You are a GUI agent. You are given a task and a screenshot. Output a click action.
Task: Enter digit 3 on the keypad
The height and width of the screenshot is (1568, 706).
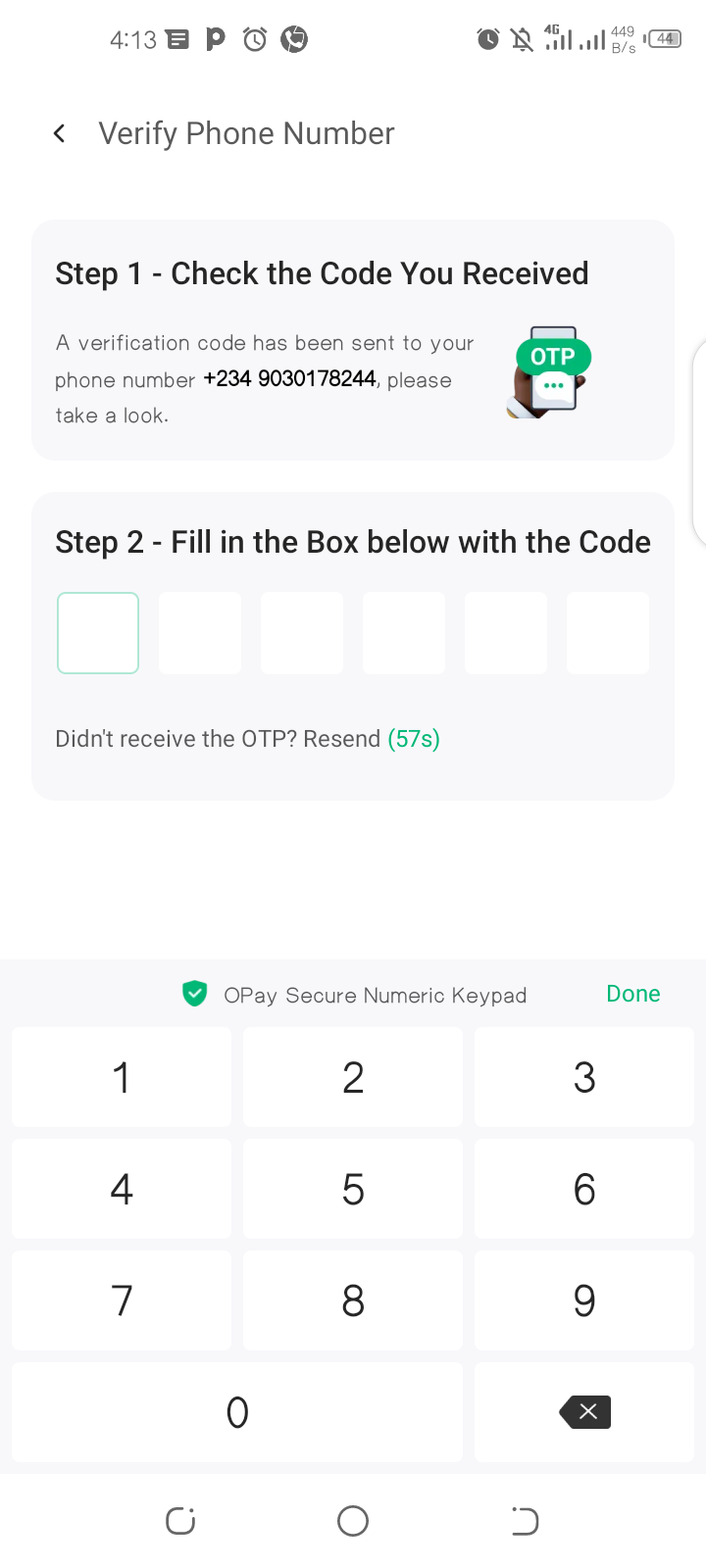point(584,1078)
